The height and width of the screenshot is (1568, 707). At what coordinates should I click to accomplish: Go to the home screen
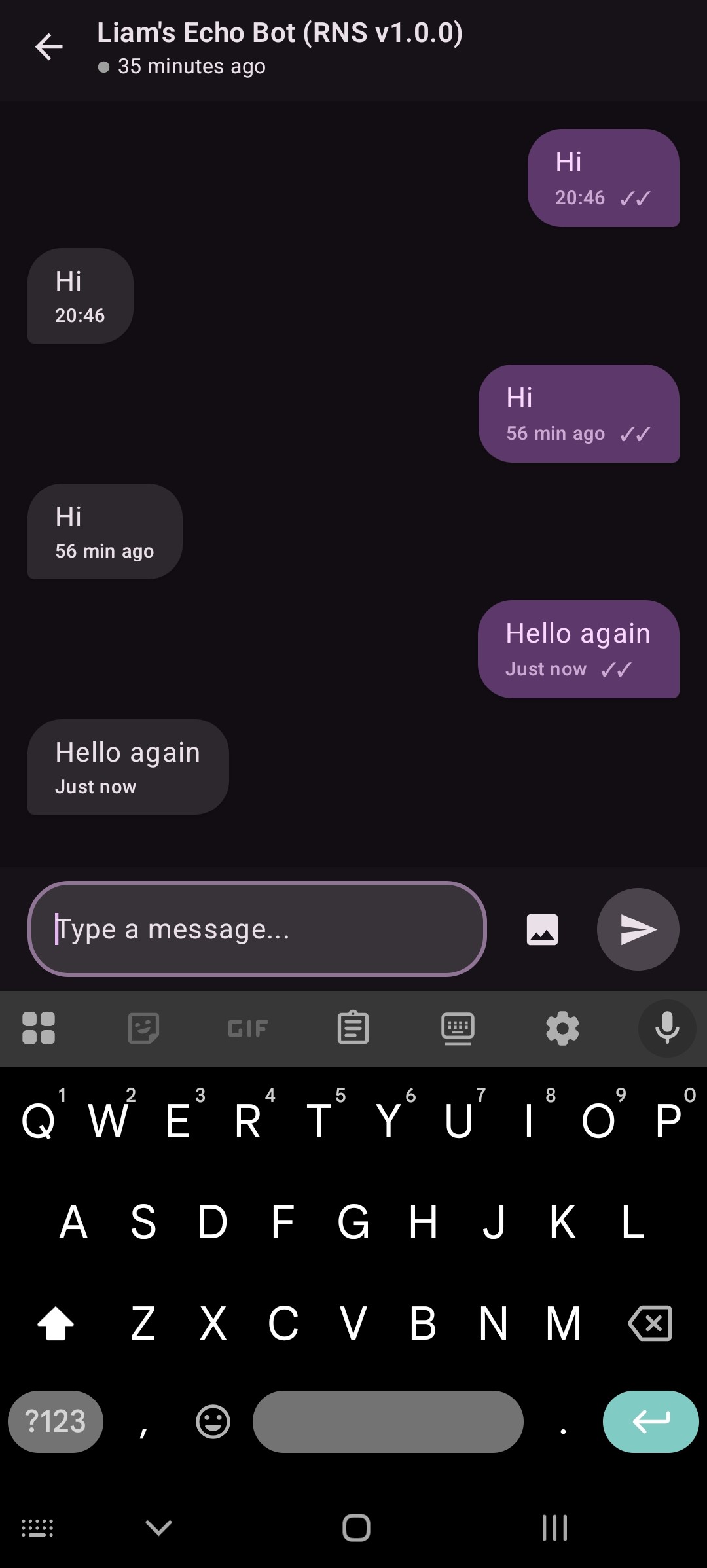pos(356,1527)
